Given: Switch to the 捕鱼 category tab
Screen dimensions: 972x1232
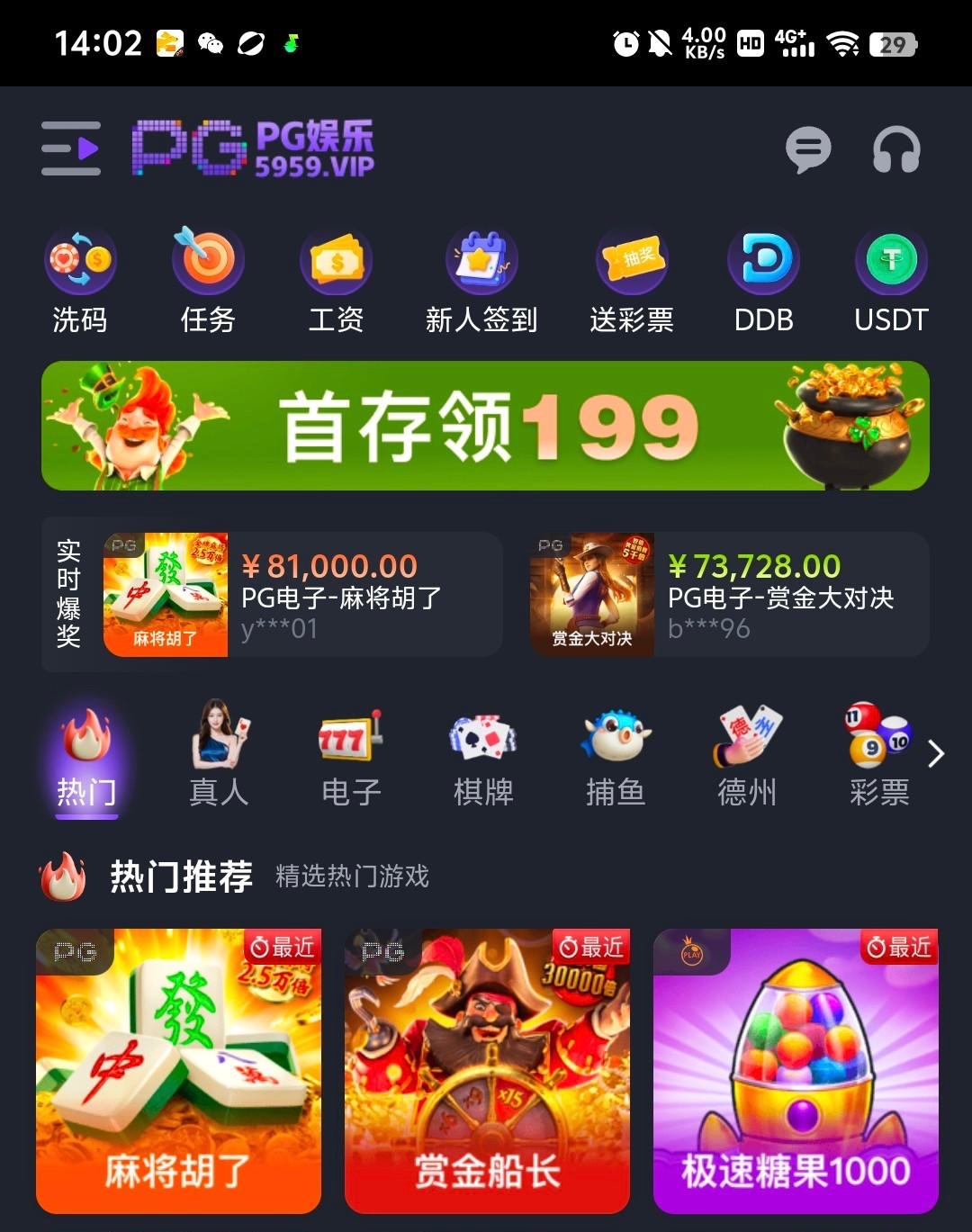Looking at the screenshot, I should pos(616,756).
